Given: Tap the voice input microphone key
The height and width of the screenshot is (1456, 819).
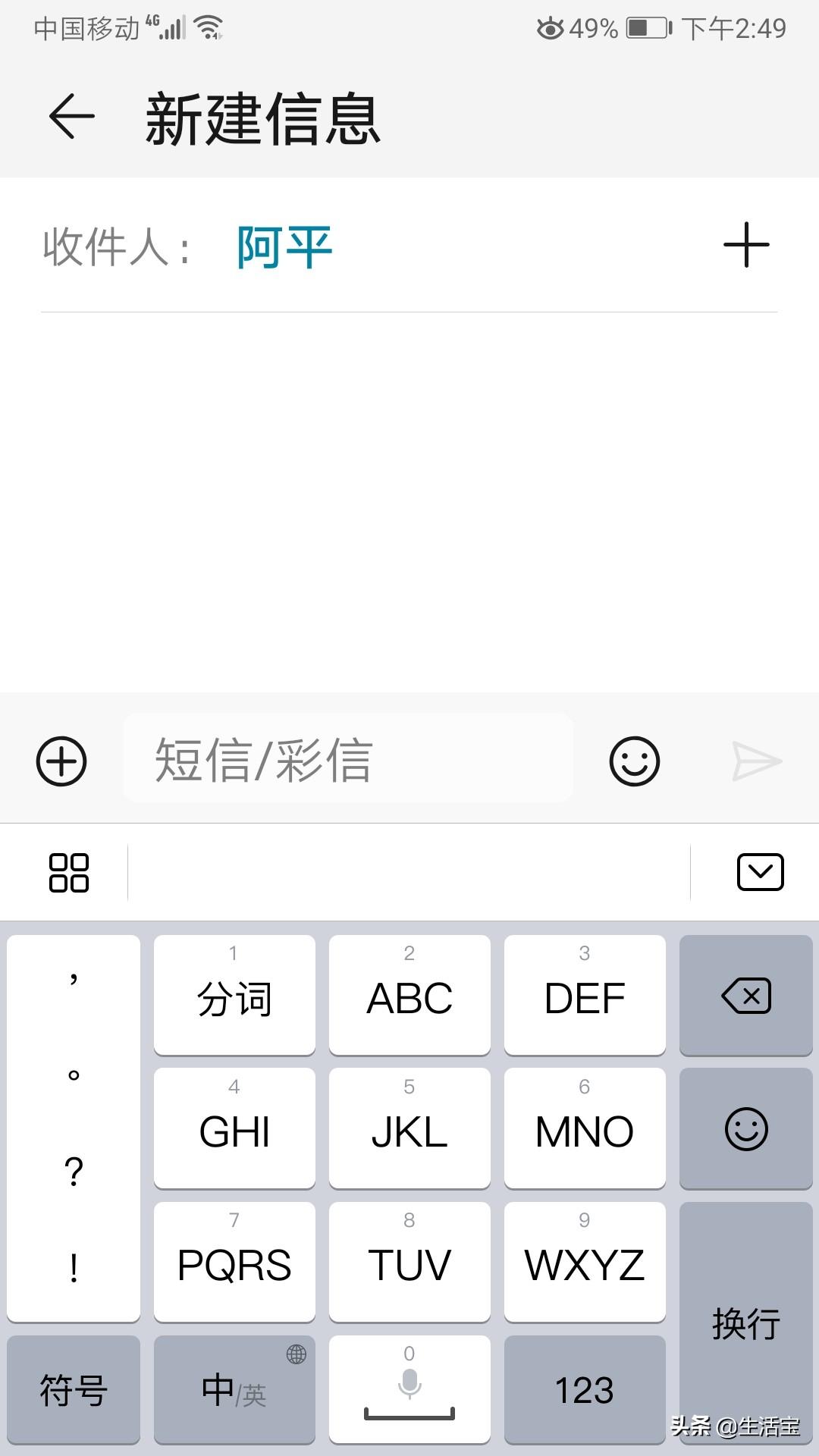Looking at the screenshot, I should [409, 1389].
